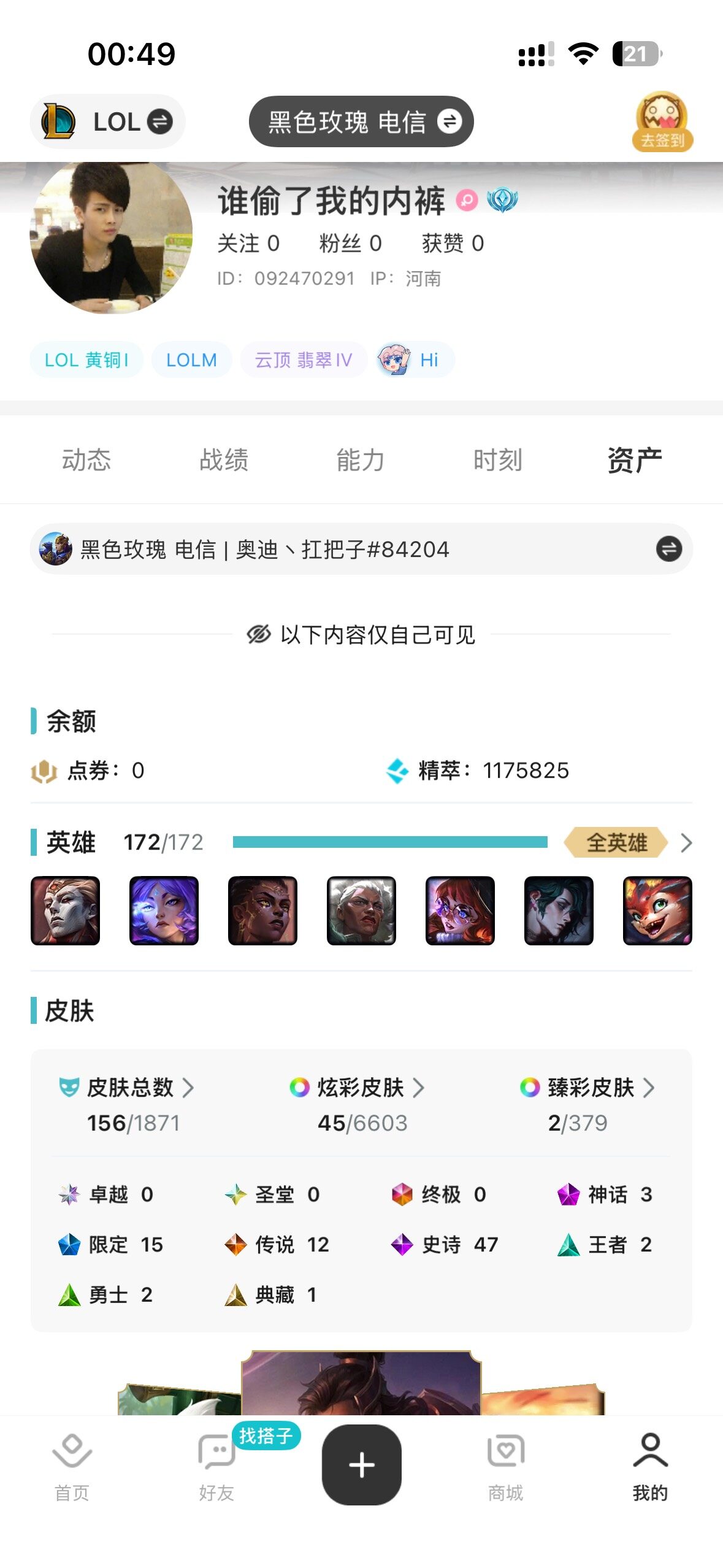
Task: Open the profile avatar photo
Action: [111, 237]
